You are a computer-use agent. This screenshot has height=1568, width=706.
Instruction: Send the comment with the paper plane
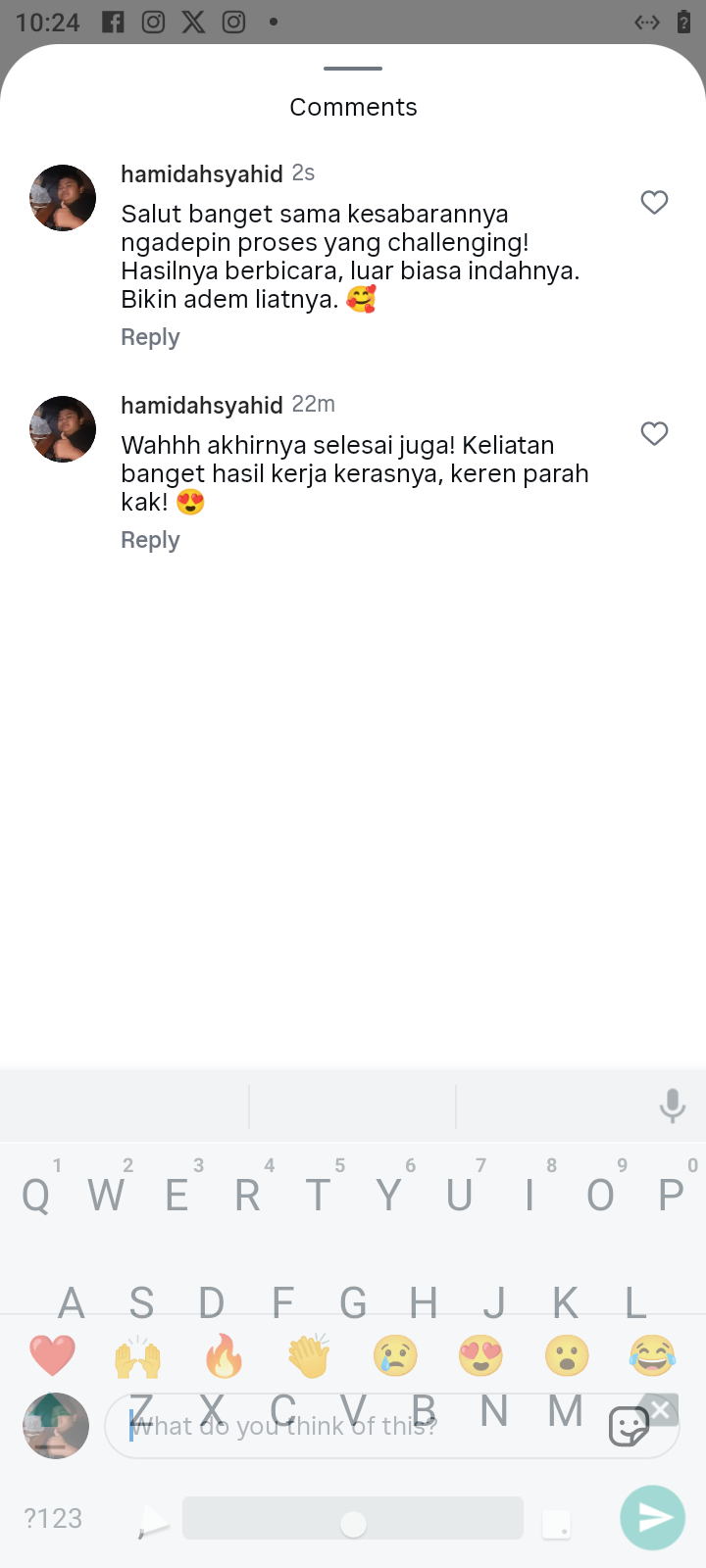coord(652,1518)
